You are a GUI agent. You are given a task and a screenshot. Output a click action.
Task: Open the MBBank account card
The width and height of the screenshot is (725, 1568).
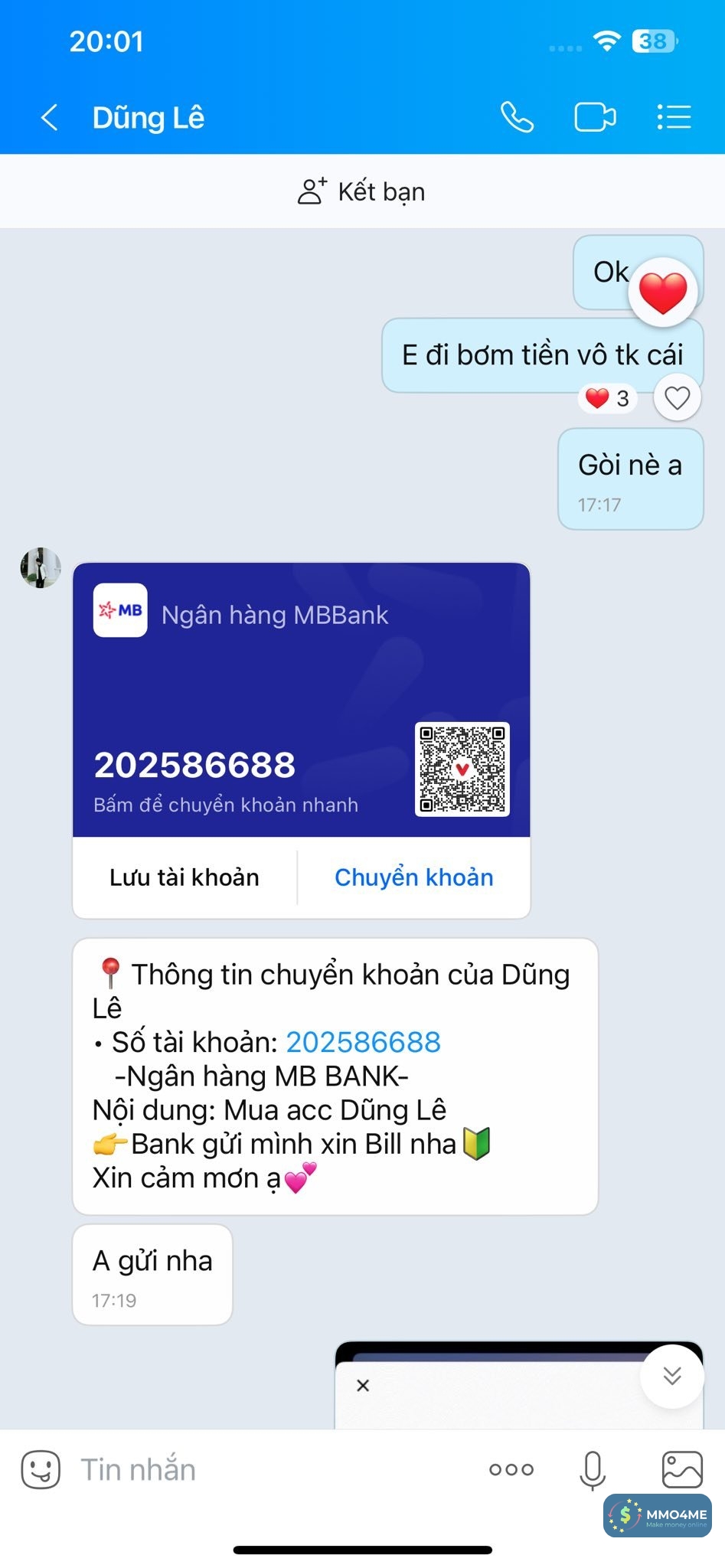301,700
